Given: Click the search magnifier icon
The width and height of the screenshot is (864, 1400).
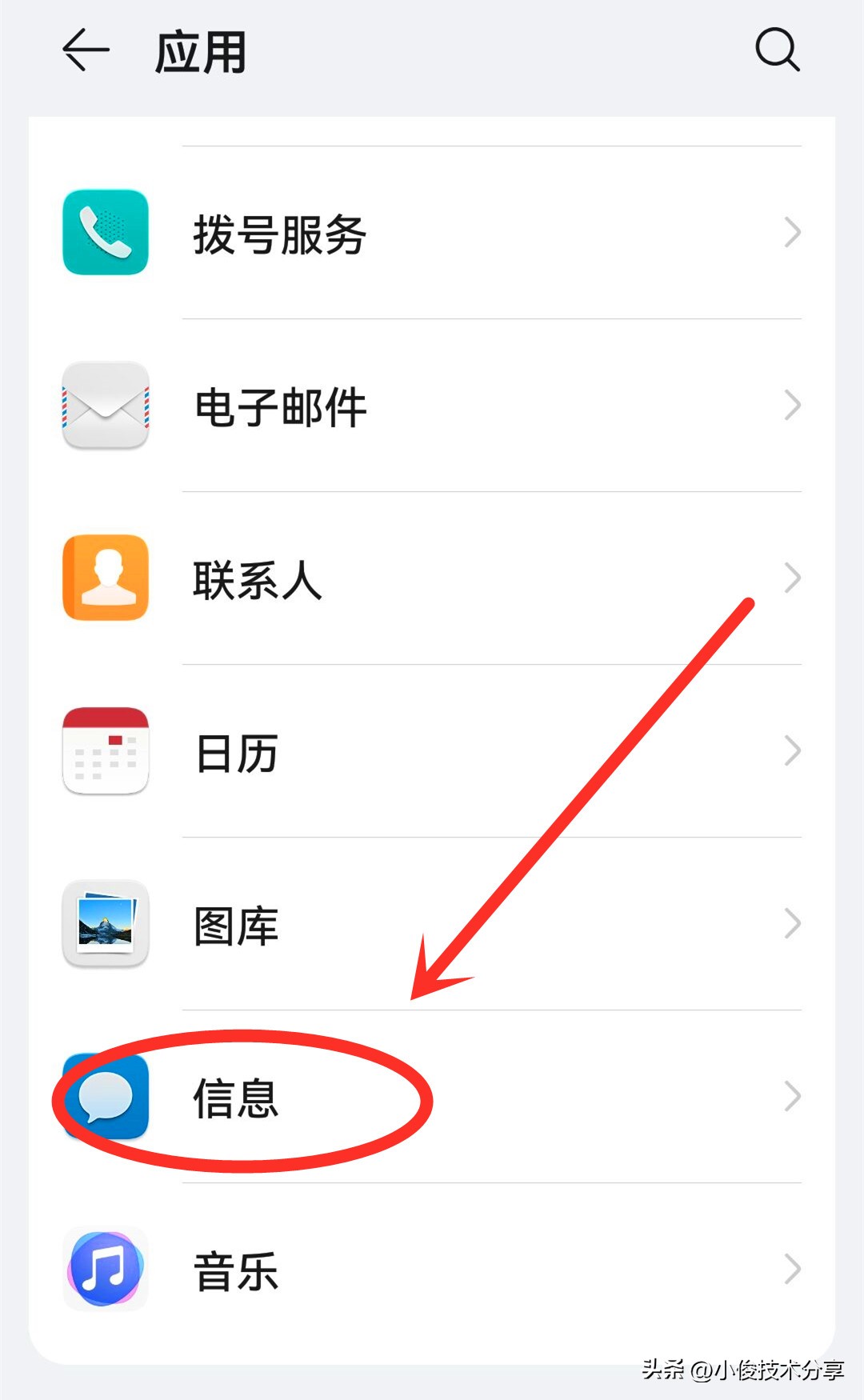Looking at the screenshot, I should coord(777,51).
